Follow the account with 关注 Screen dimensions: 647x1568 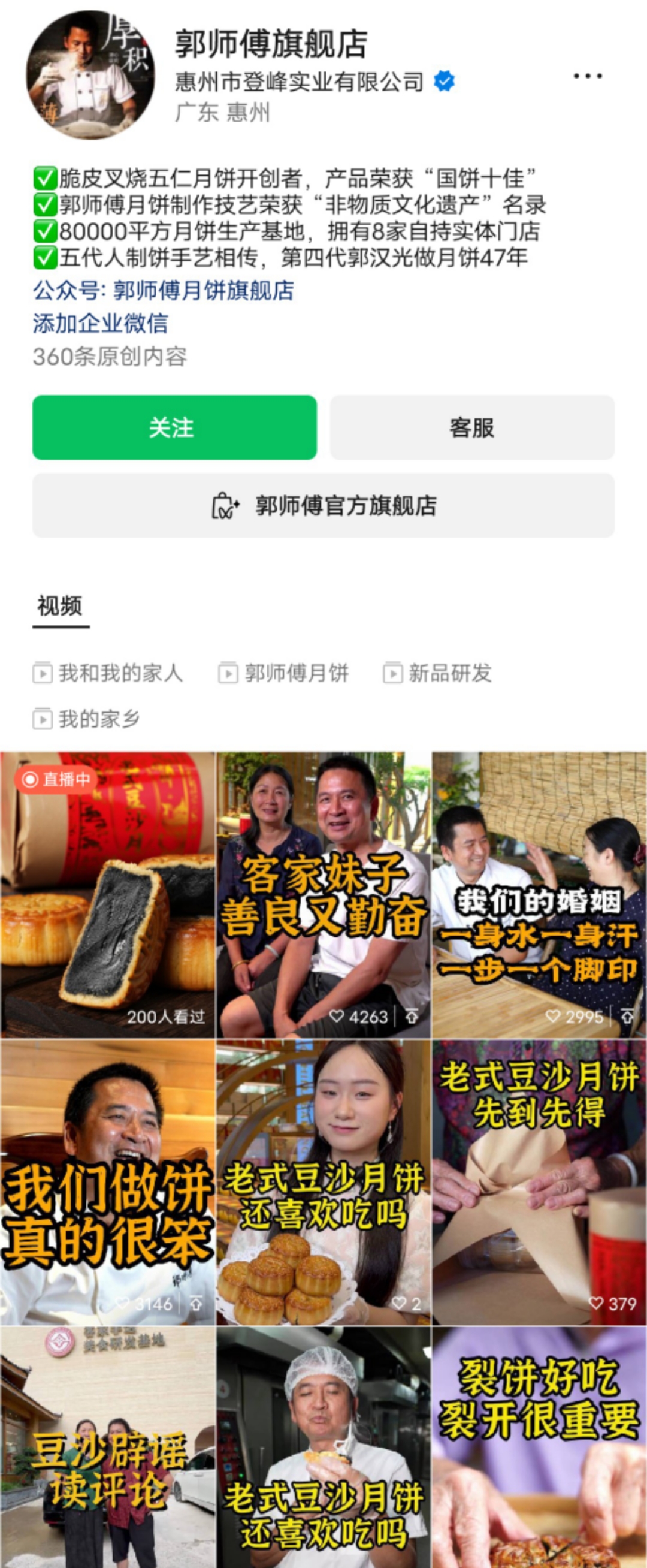coord(175,427)
